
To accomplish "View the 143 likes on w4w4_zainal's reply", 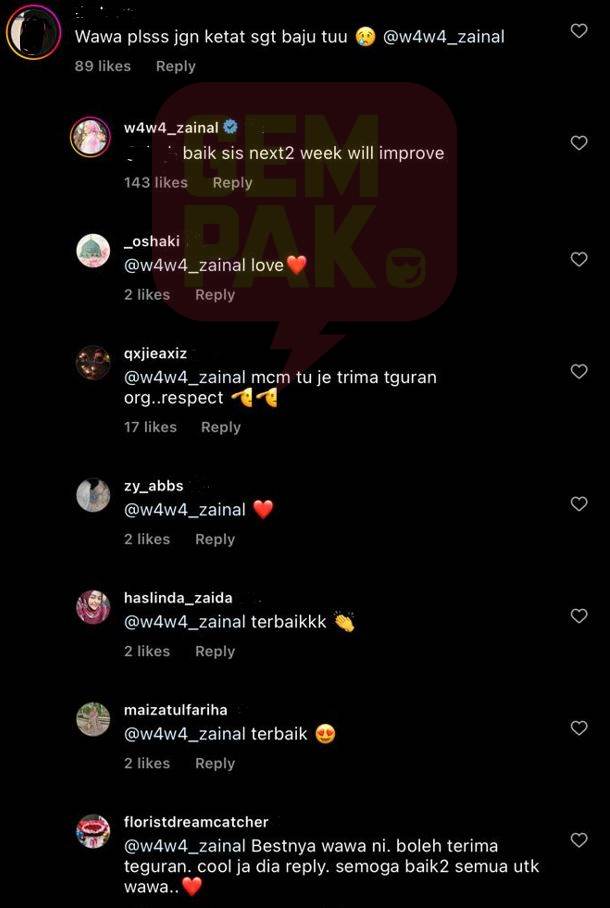I will click(x=155, y=182).
